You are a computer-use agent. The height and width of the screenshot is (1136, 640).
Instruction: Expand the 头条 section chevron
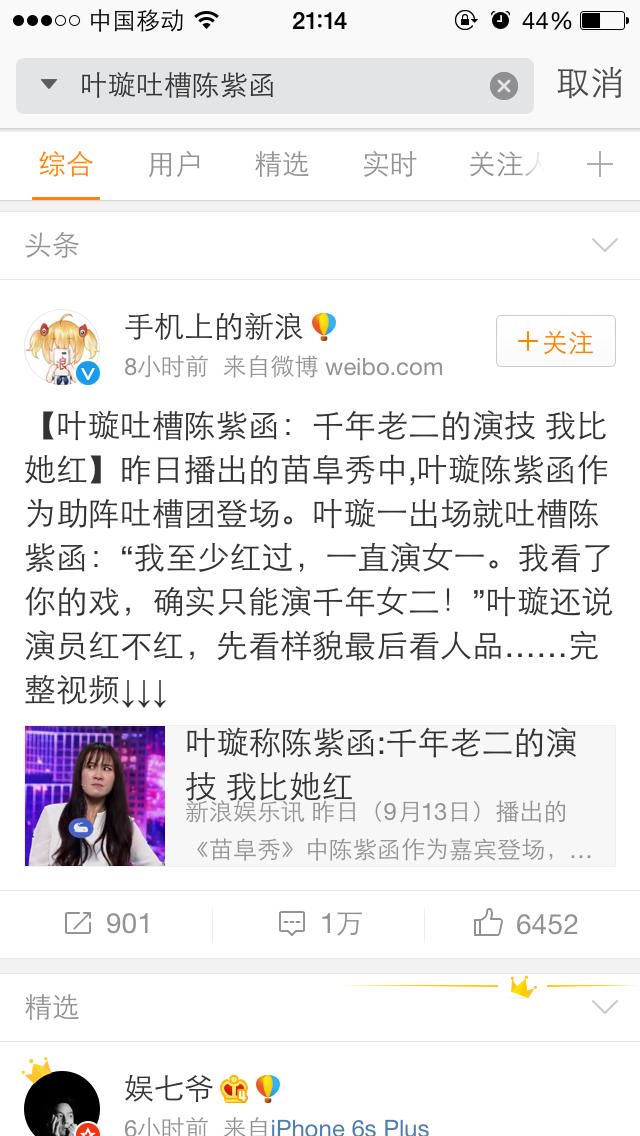604,245
